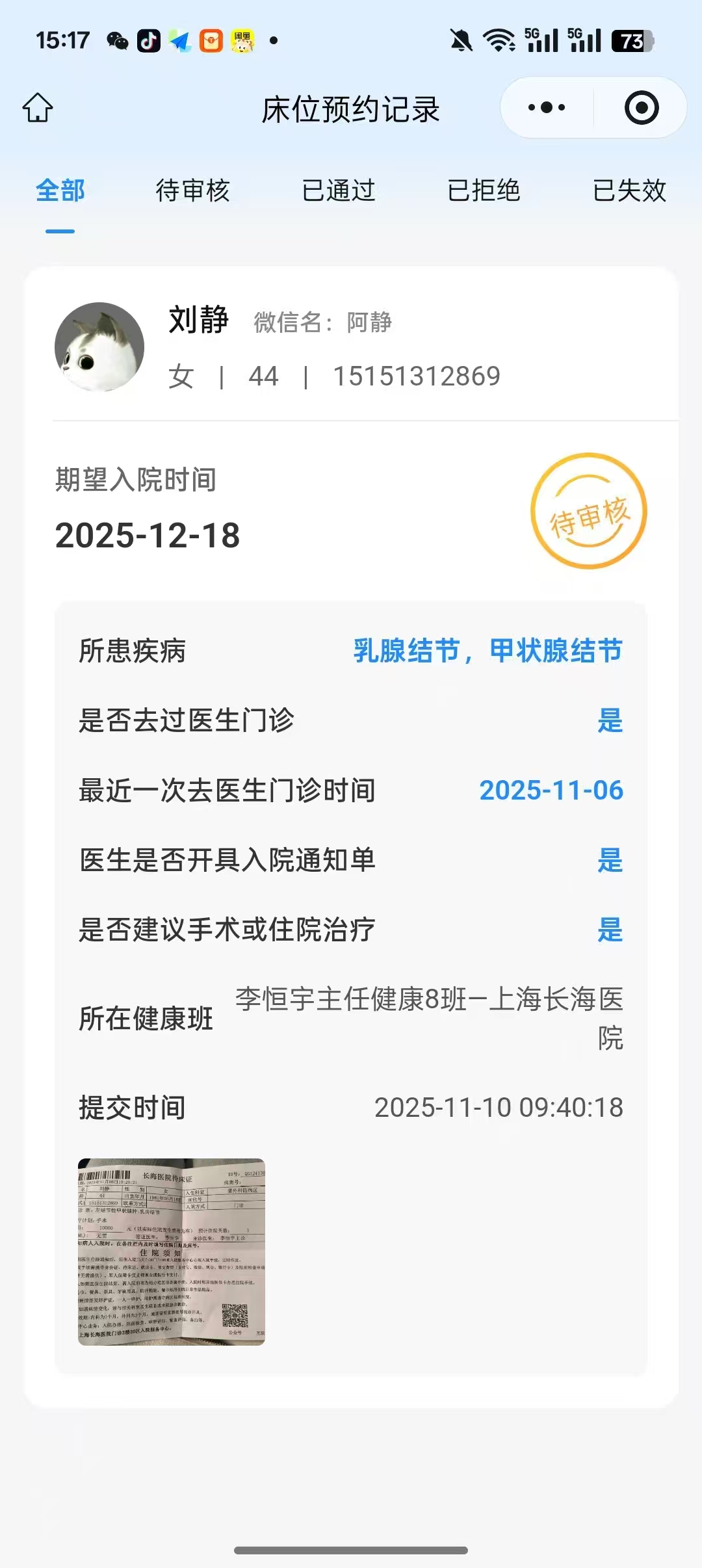Go to the mini program home page
This screenshot has height=1568, width=702.
[x=38, y=108]
